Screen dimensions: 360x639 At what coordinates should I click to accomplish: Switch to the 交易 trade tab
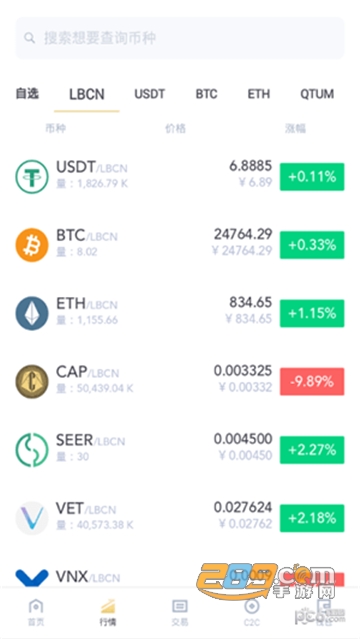pos(180,613)
